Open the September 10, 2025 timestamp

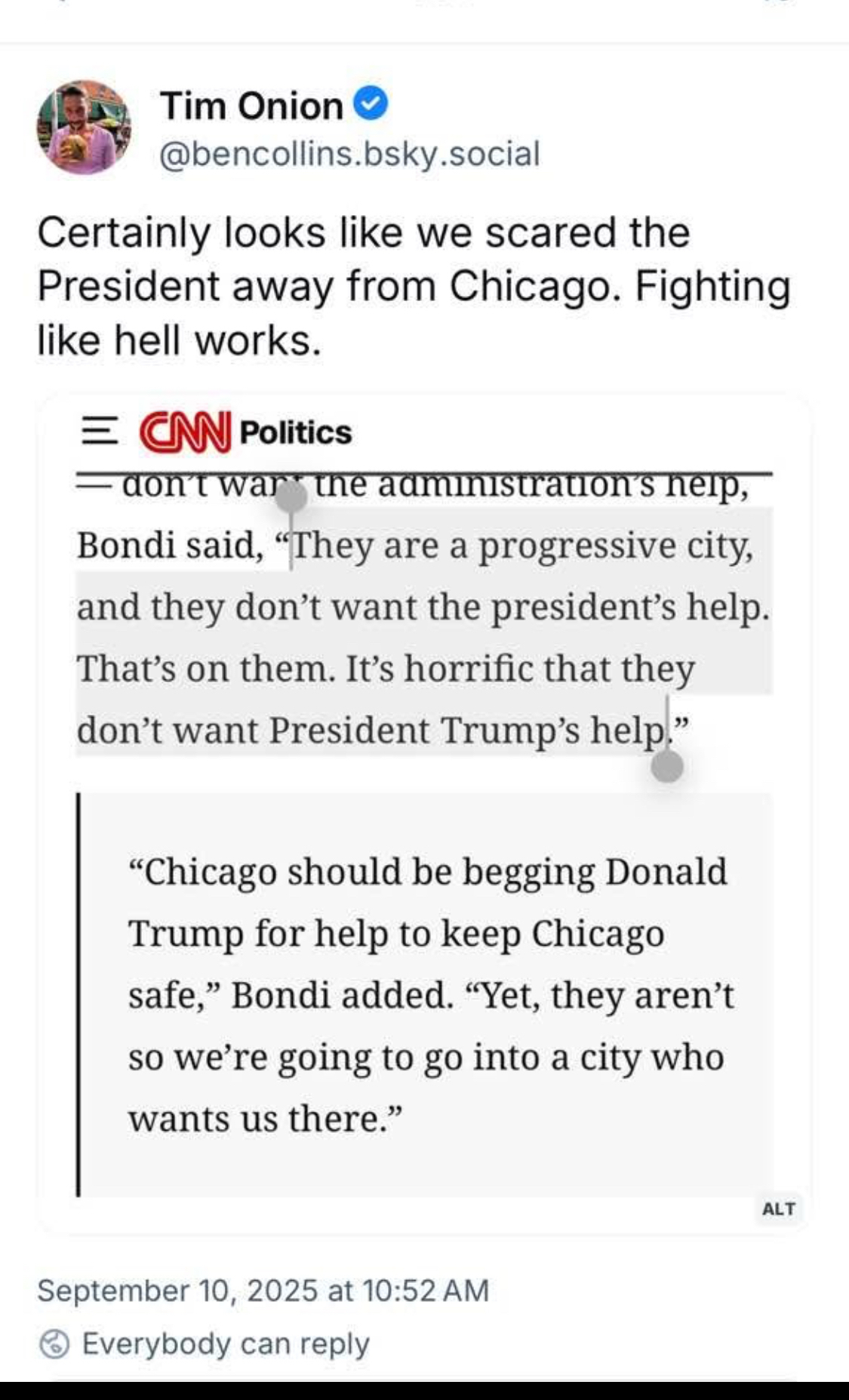point(263,1290)
